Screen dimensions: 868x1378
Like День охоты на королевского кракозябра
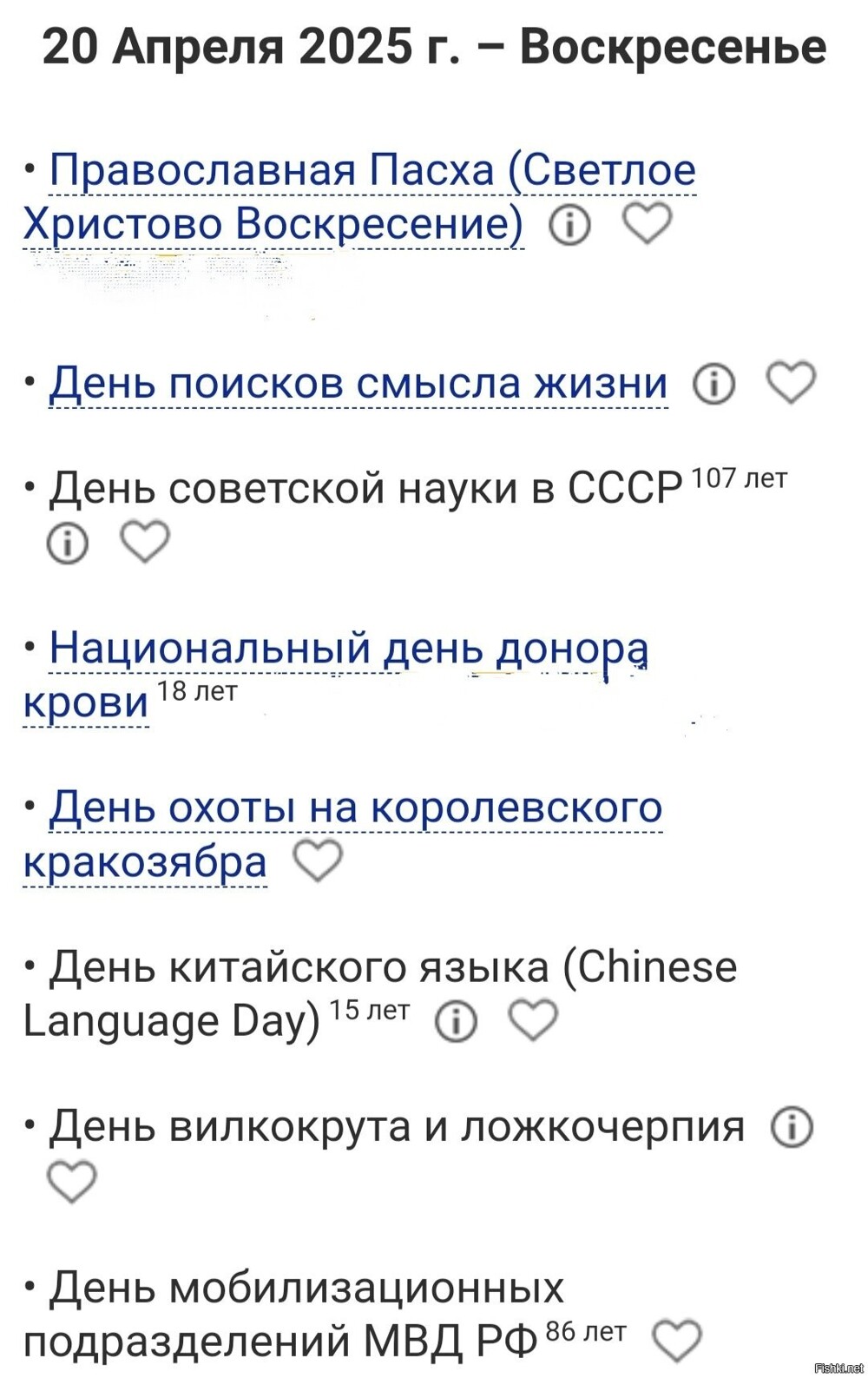pos(318,861)
